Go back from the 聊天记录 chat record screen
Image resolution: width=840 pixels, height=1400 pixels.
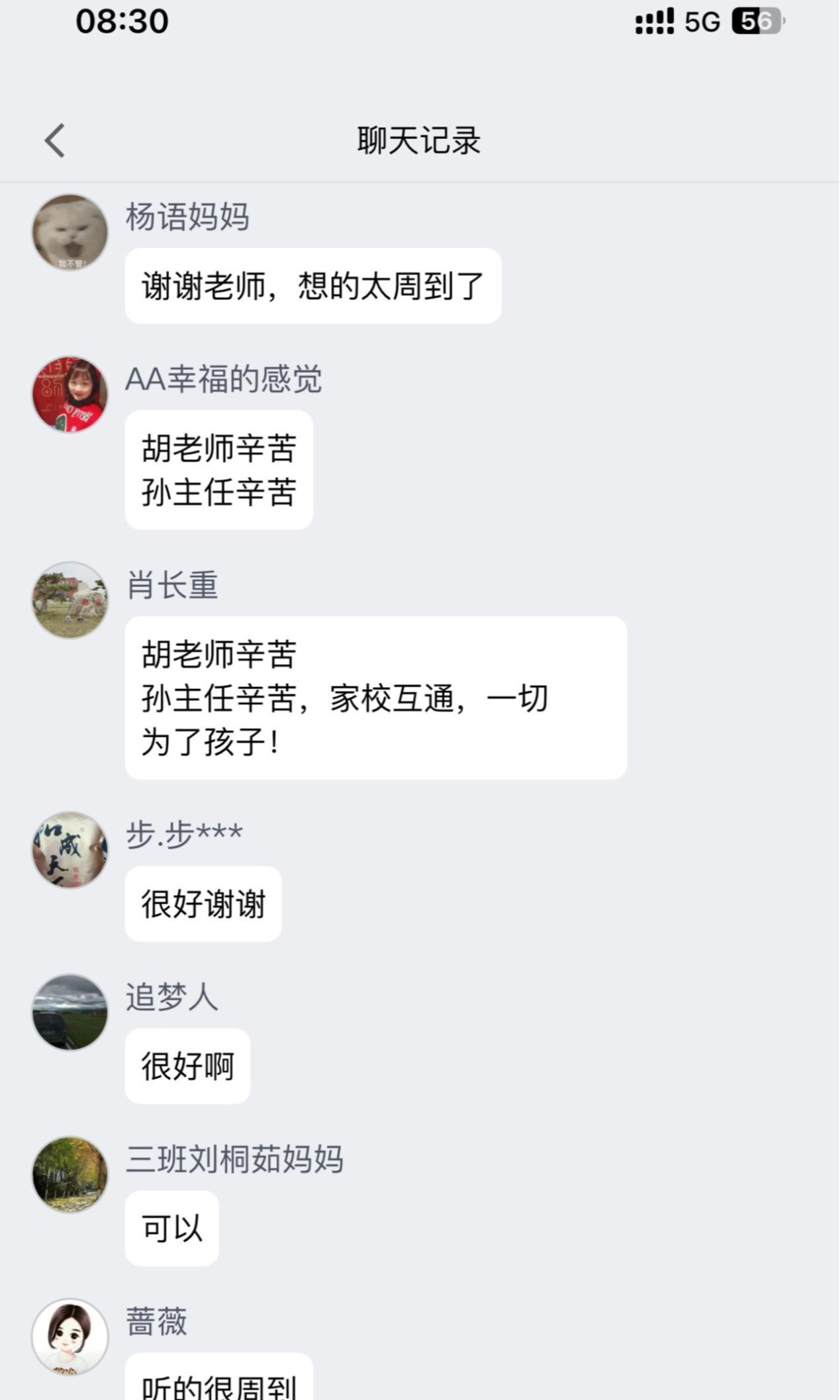(55, 140)
